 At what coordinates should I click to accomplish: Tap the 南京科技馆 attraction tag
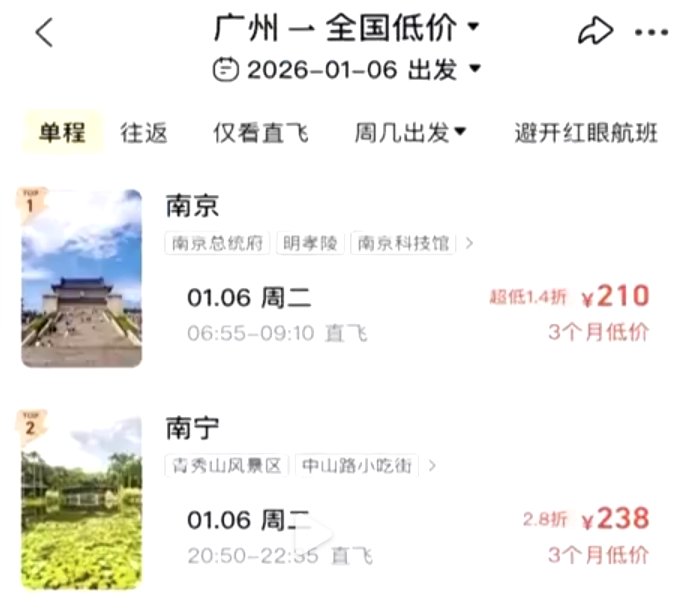click(402, 243)
